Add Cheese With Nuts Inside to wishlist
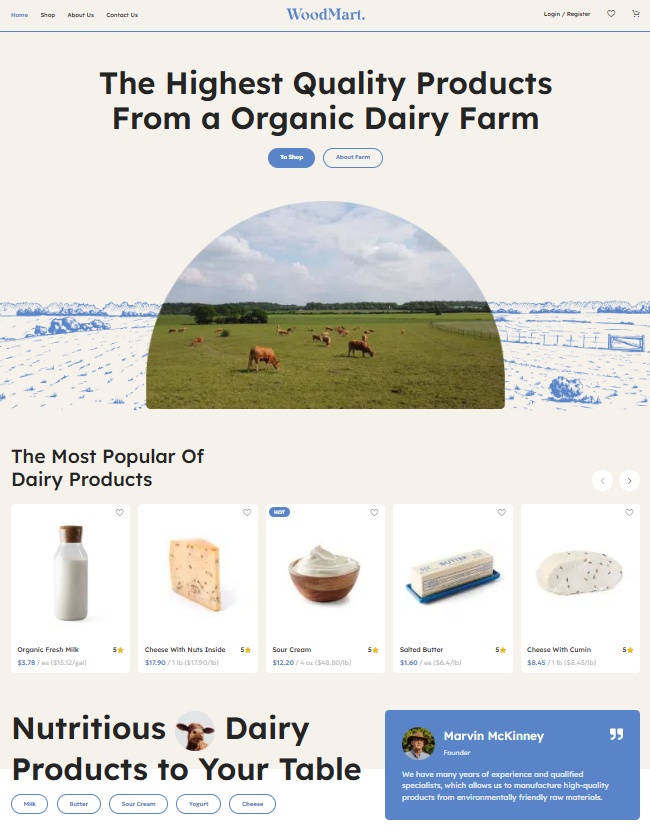The height and width of the screenshot is (836, 650). (247, 513)
